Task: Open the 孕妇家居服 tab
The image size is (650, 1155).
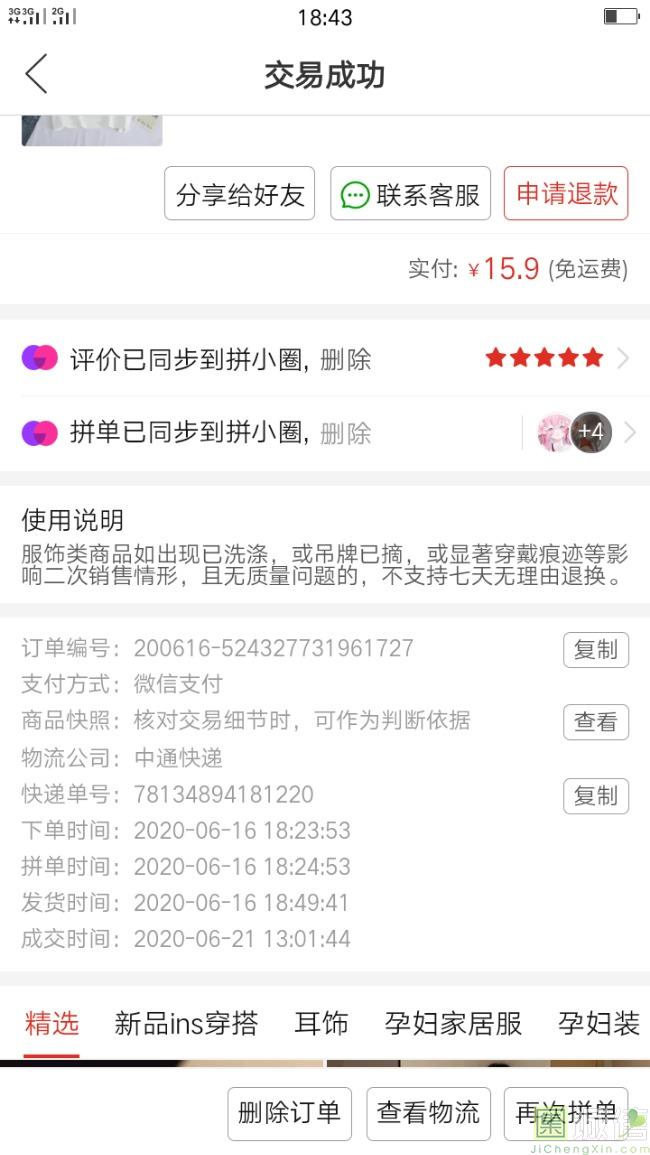Action: 453,1023
